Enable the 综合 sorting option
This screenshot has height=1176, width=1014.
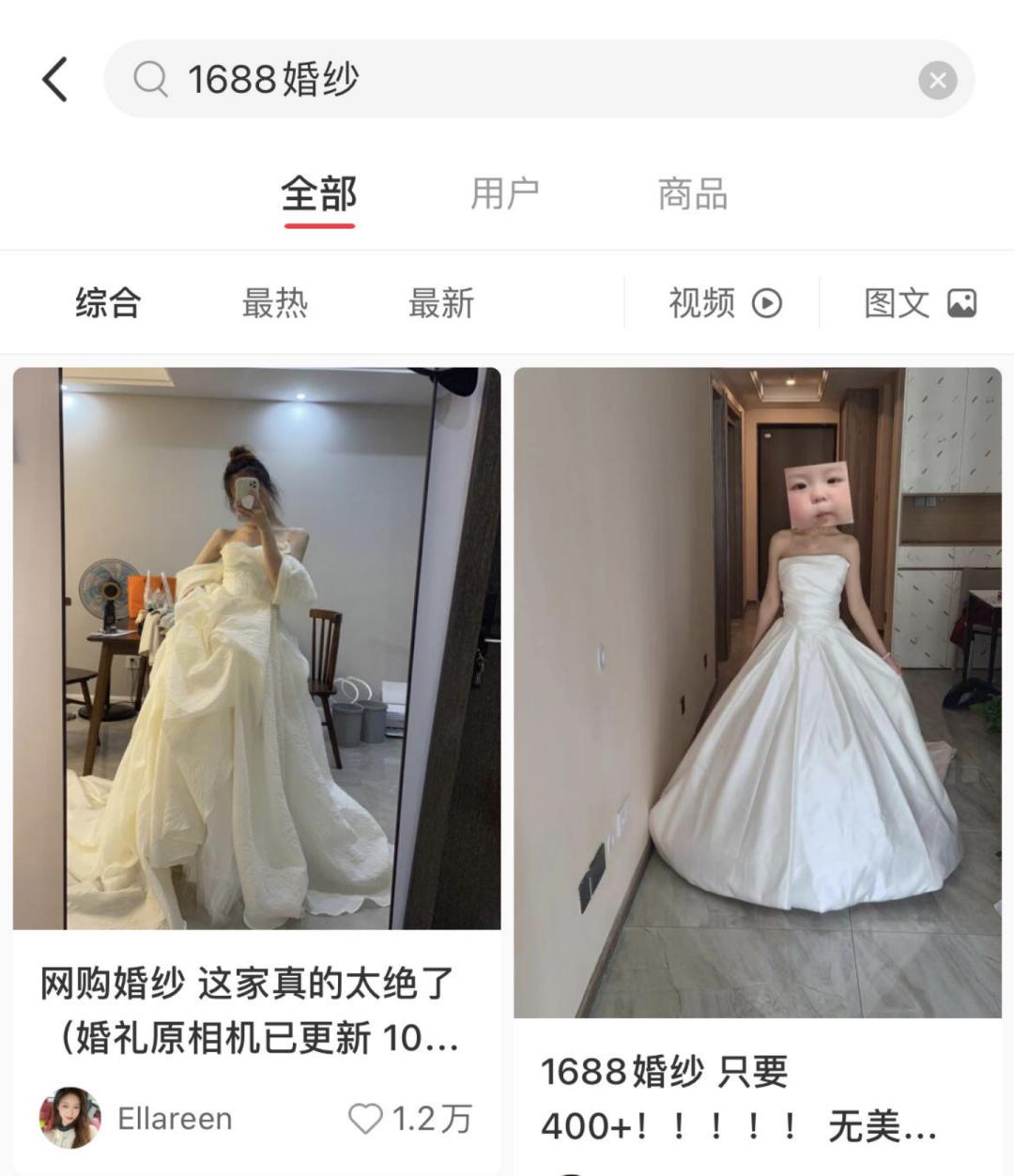pyautogui.click(x=106, y=302)
